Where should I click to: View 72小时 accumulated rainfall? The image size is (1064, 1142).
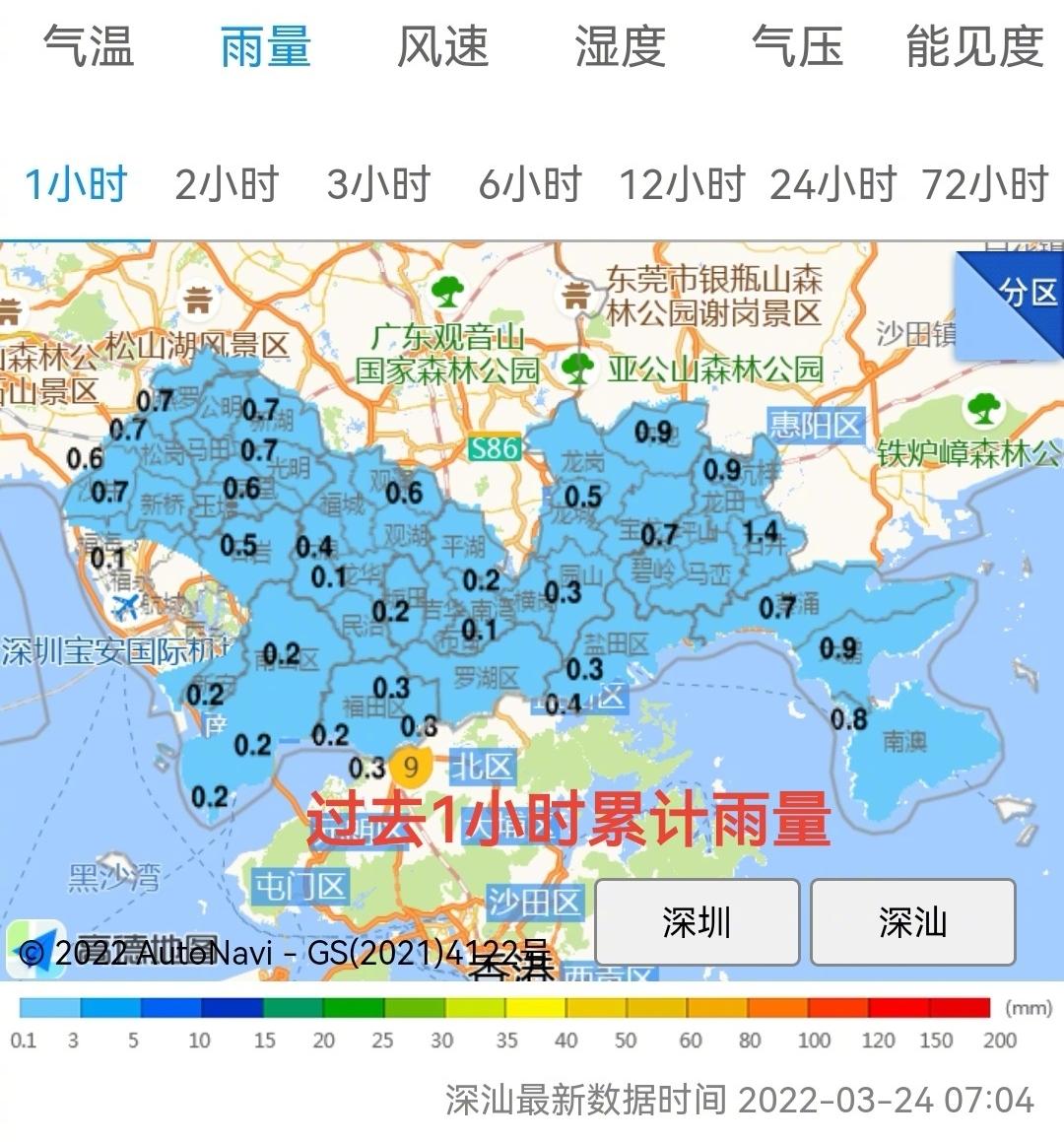tap(985, 184)
